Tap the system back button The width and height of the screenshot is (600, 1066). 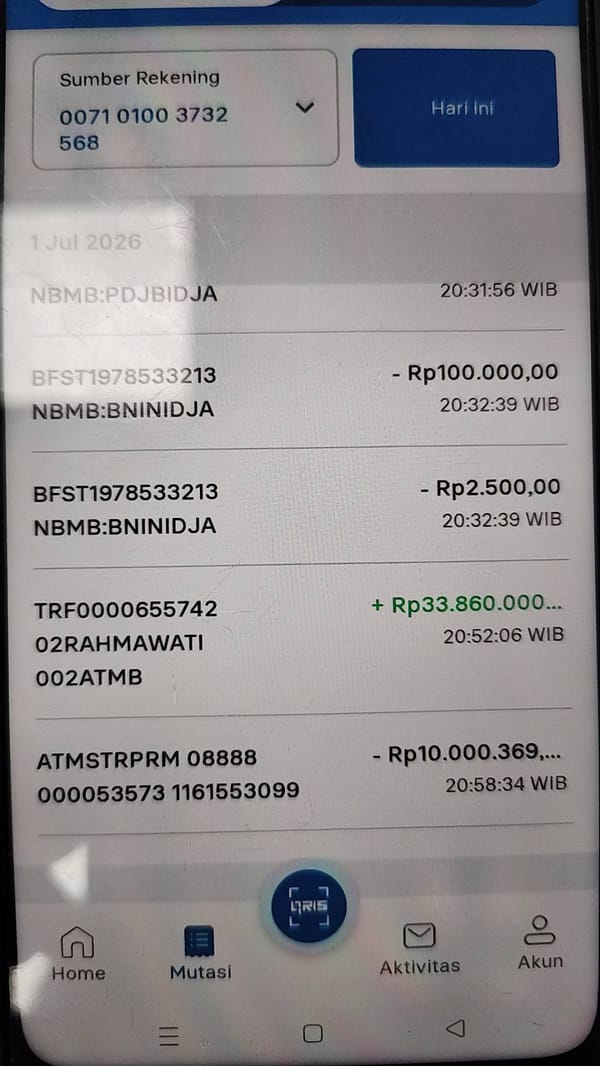[x=456, y=1028]
